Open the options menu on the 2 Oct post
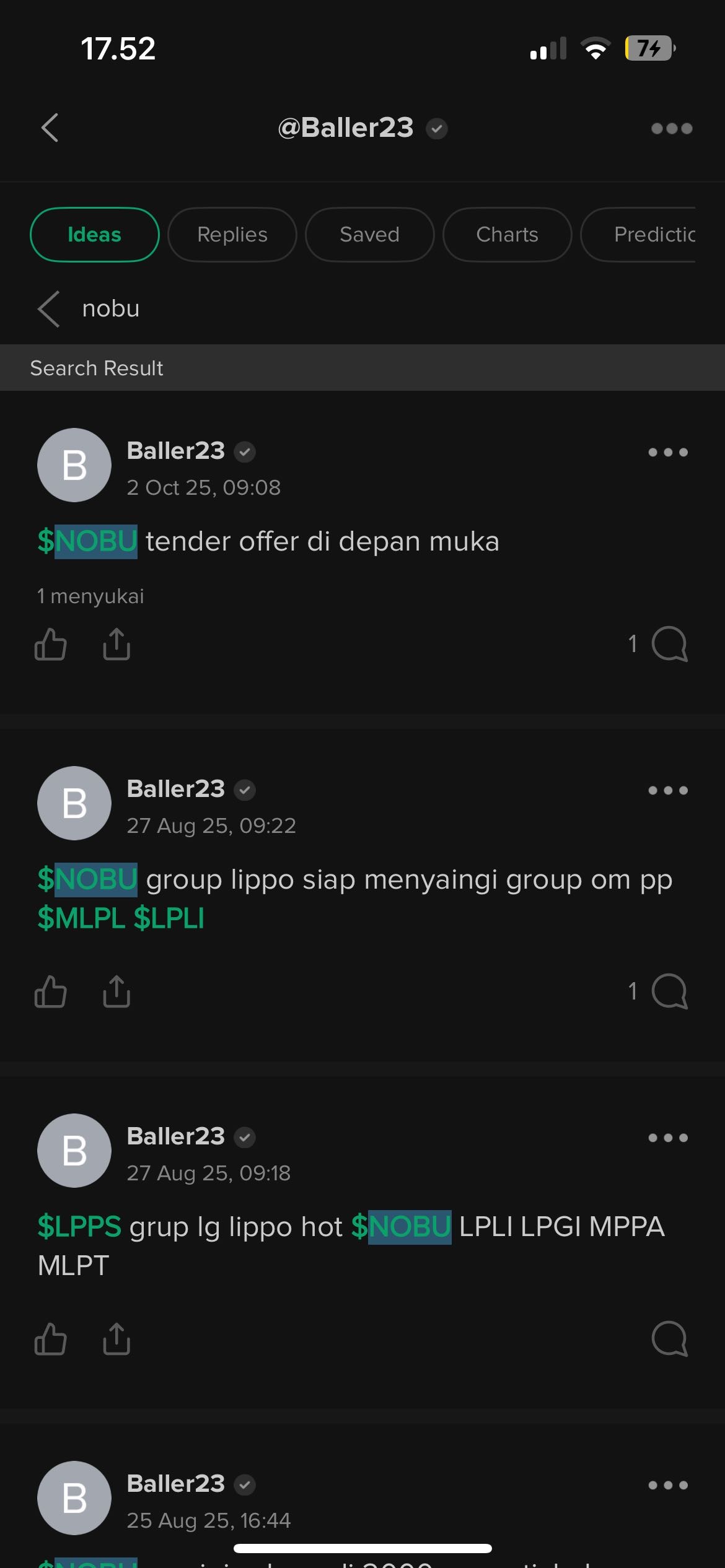The height and width of the screenshot is (1568, 725). coord(667,452)
